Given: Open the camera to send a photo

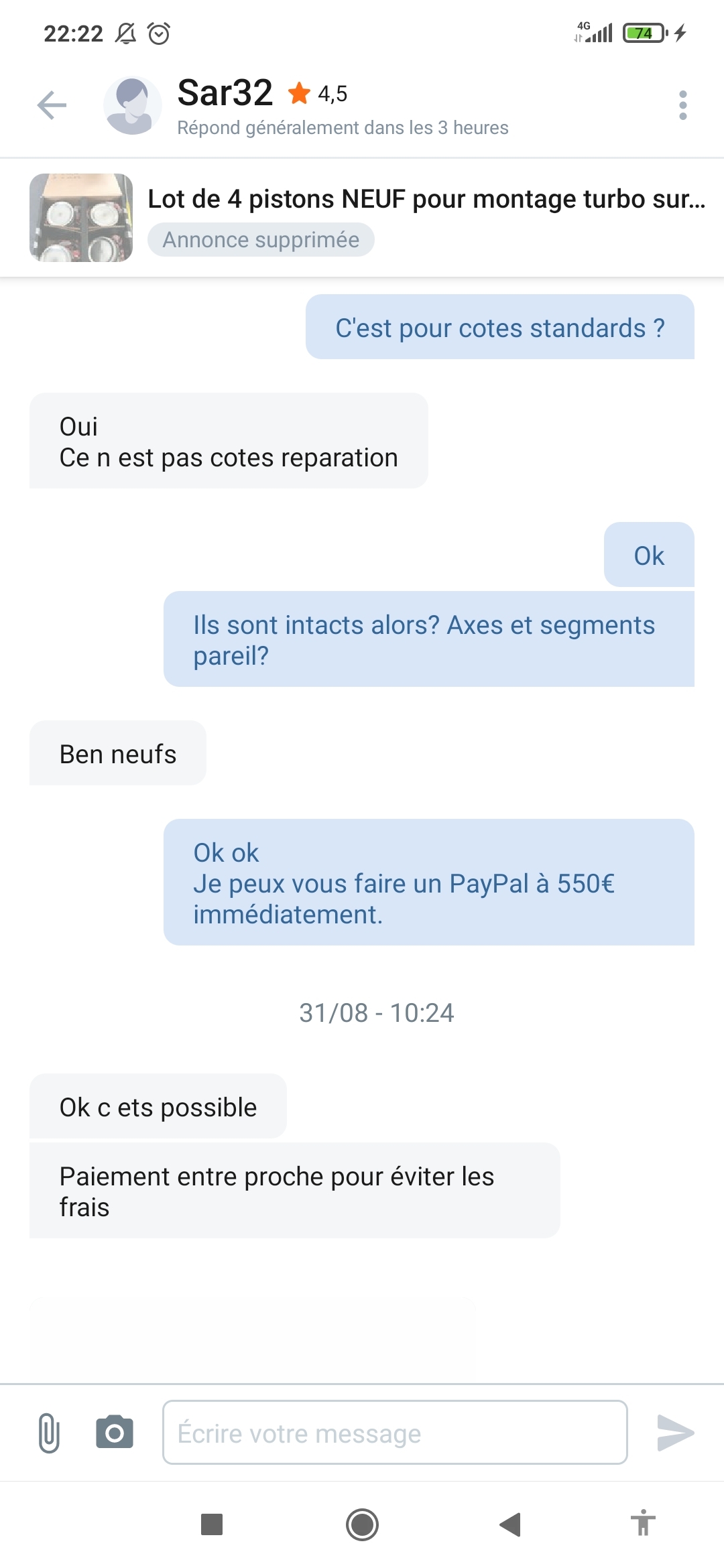Looking at the screenshot, I should coord(115,1433).
